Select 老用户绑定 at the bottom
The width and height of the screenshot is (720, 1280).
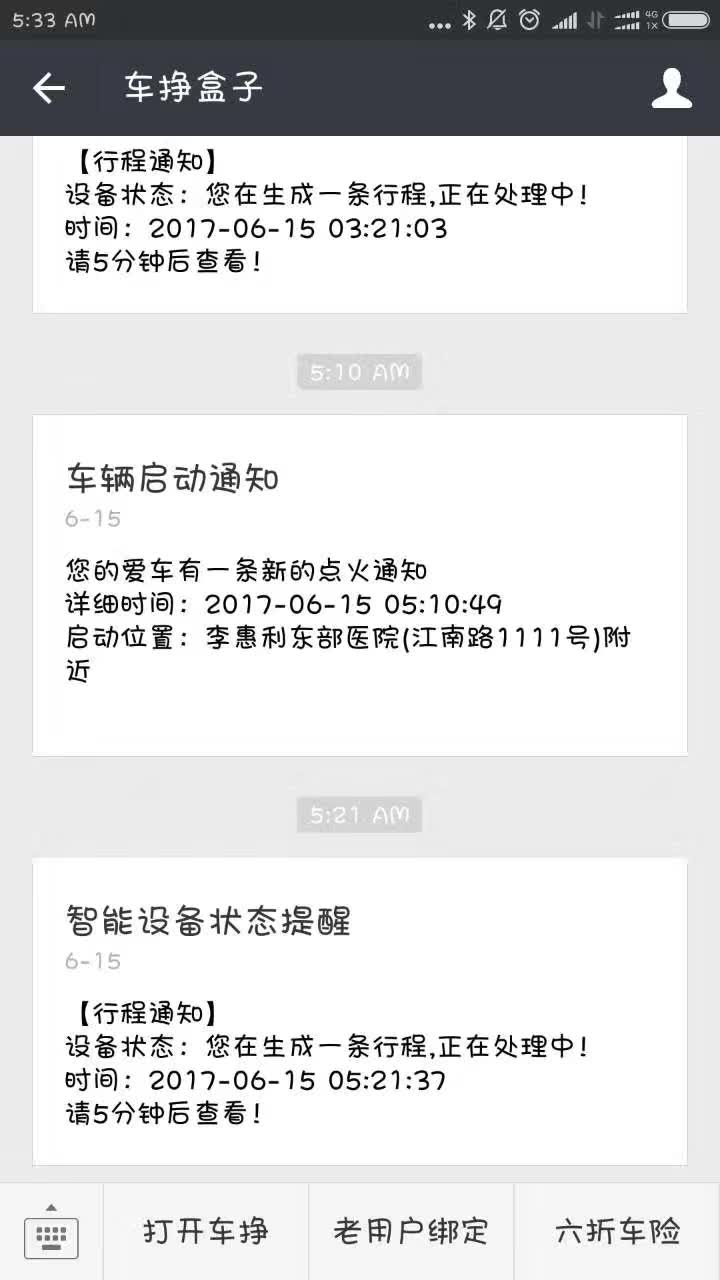click(411, 1232)
